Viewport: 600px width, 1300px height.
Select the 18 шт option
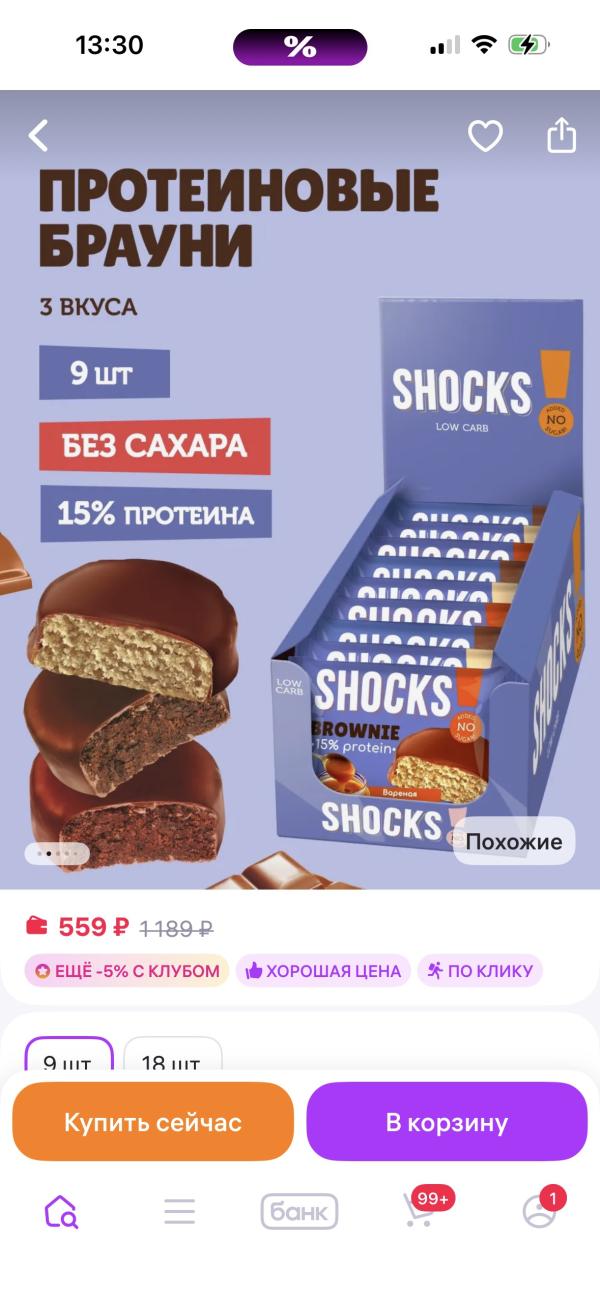(x=173, y=1058)
